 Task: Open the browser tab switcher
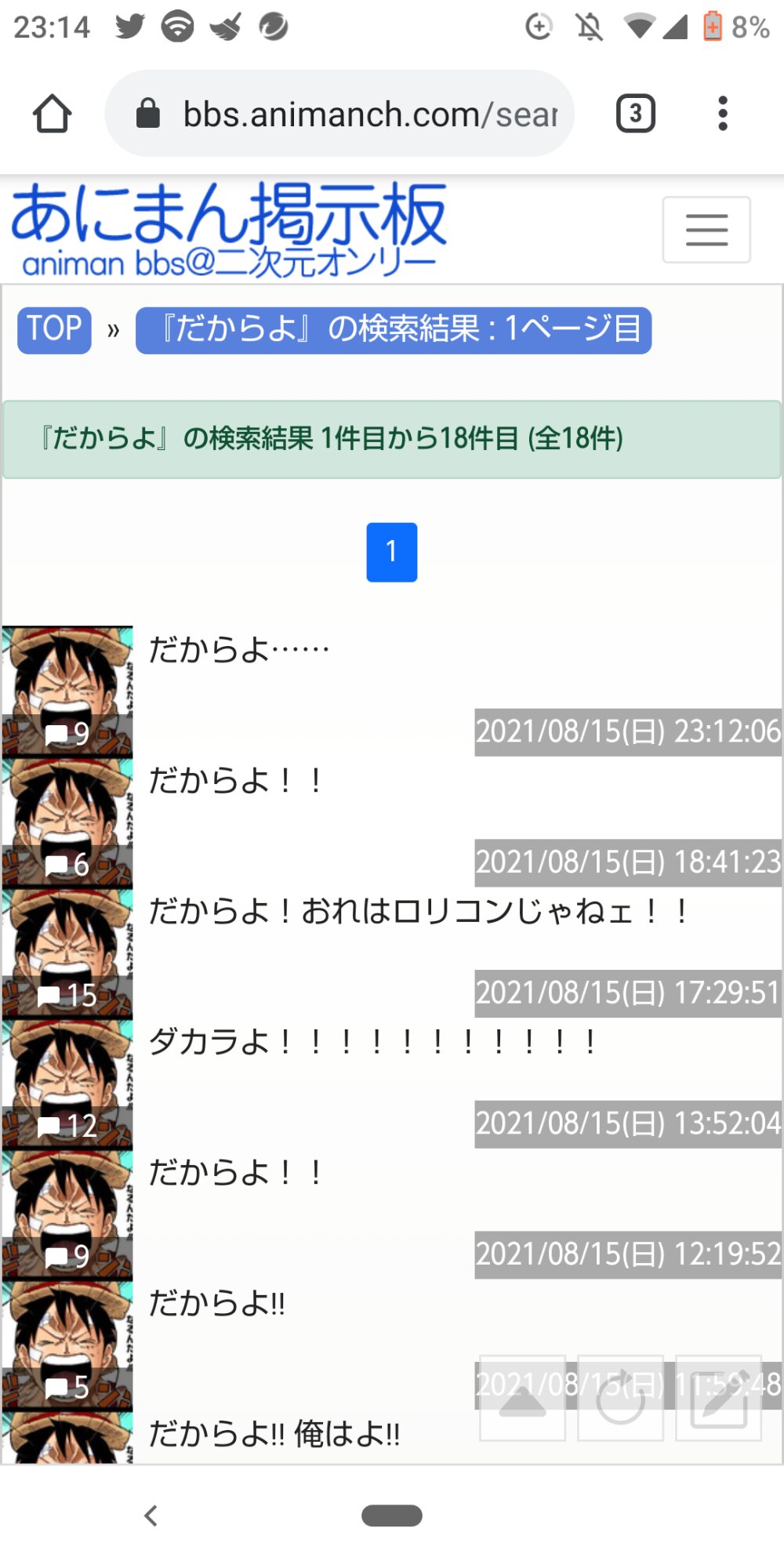pos(635,114)
